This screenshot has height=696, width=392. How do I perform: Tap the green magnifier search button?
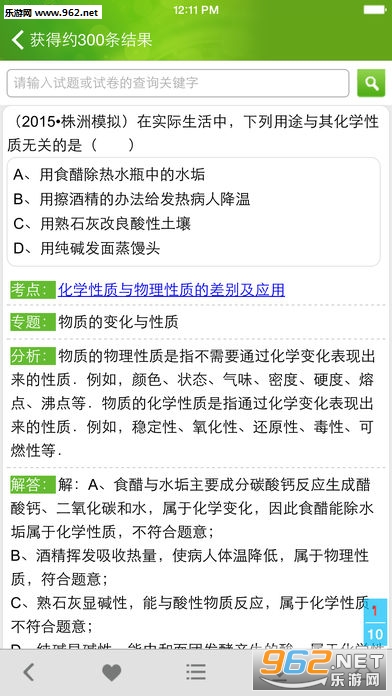[x=371, y=83]
